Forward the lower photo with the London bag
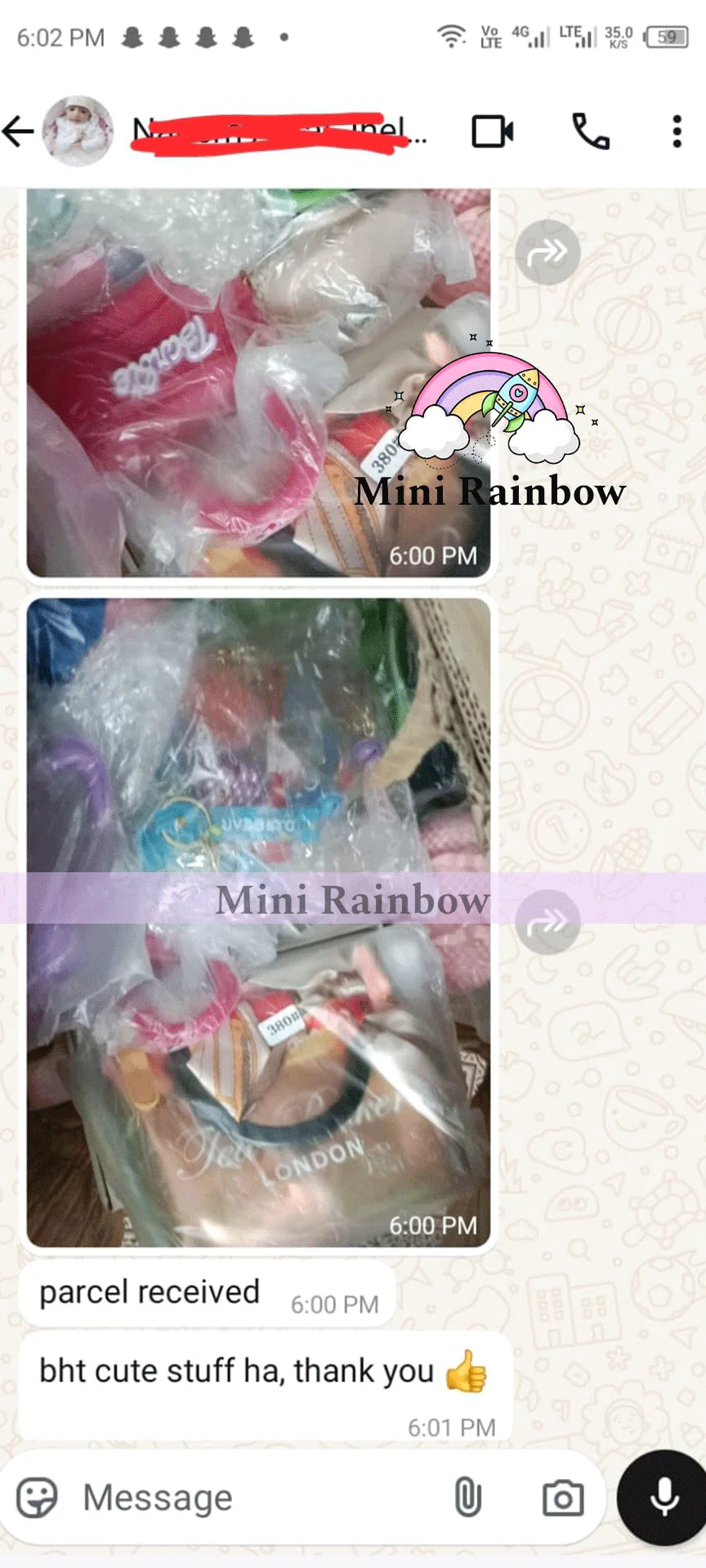Viewport: 706px width, 1568px height. coord(547,923)
